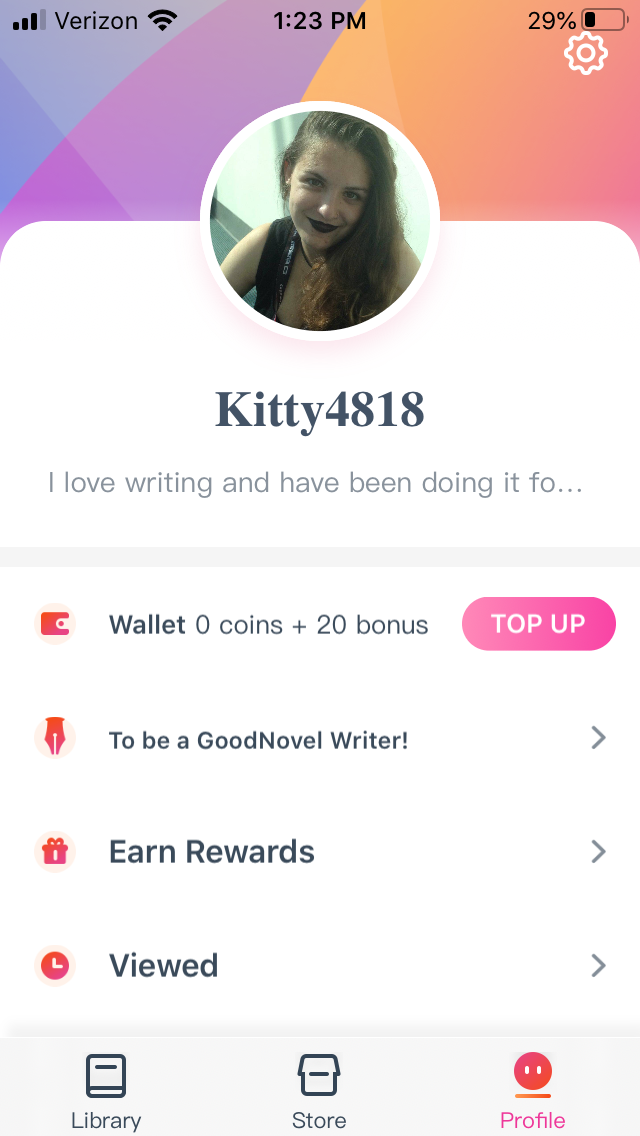This screenshot has height=1136, width=640.
Task: Open the settings gear icon
Action: 586,53
